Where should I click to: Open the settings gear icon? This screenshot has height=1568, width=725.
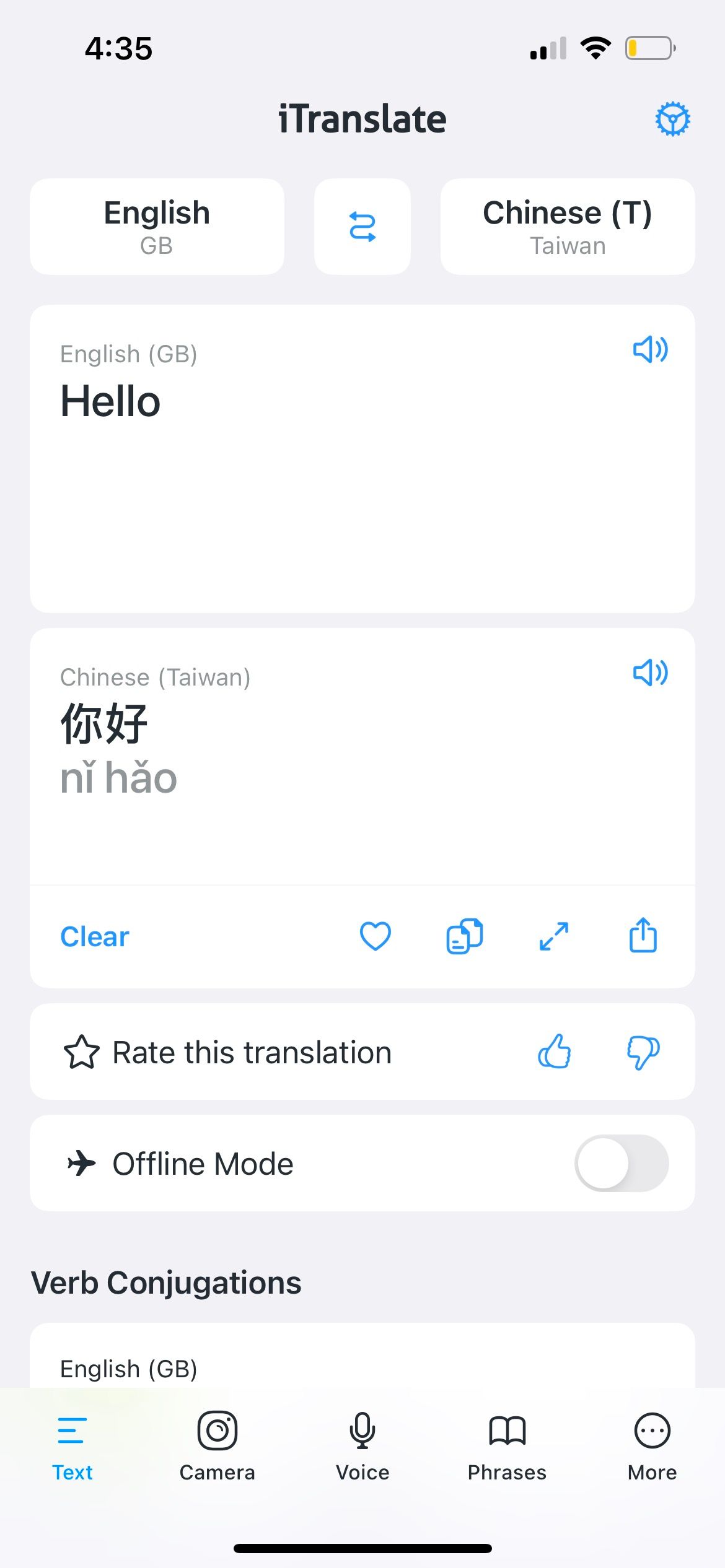[672, 119]
